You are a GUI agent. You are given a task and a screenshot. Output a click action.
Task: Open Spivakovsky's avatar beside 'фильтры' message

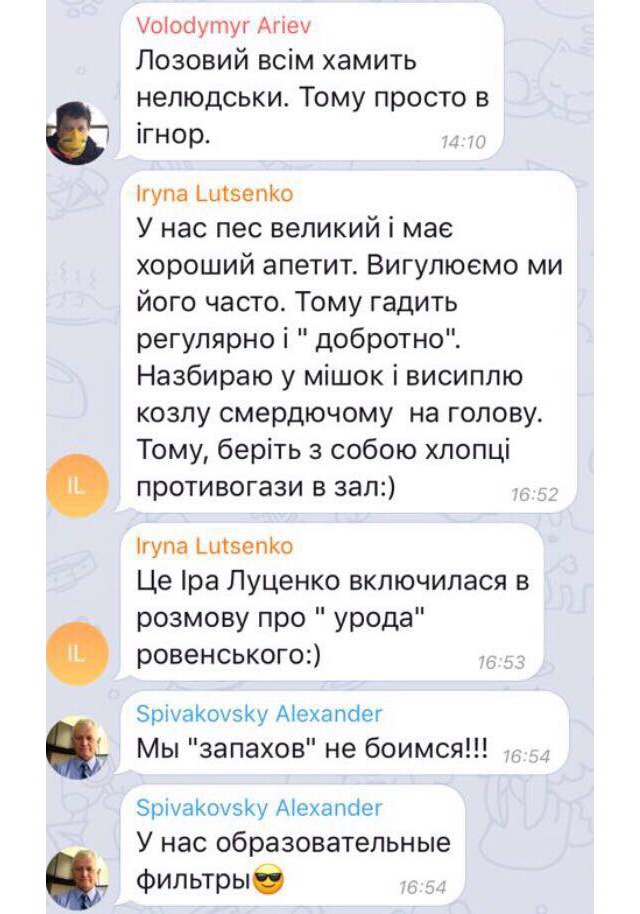pos(77,877)
